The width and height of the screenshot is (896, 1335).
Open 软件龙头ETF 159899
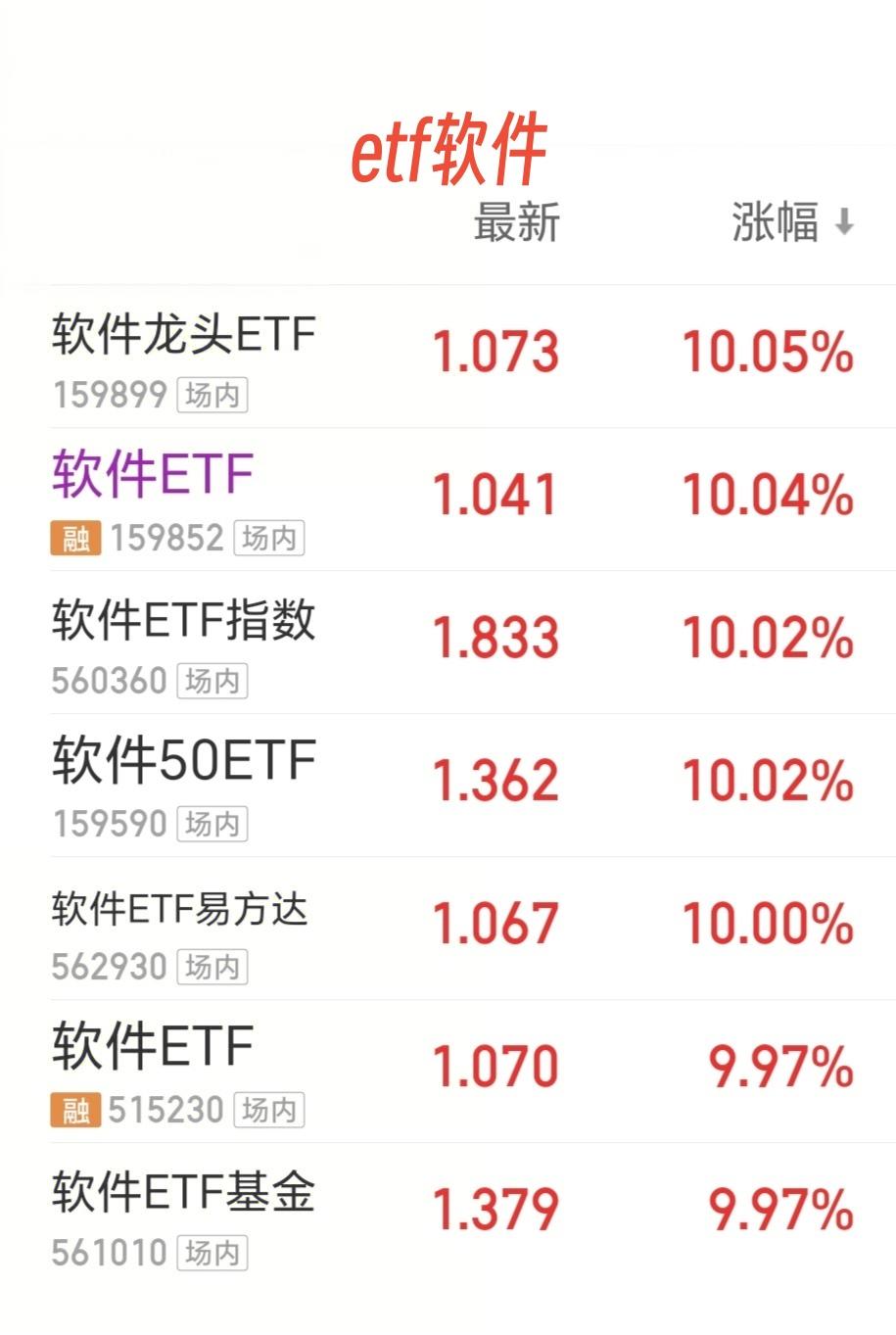coord(473,357)
